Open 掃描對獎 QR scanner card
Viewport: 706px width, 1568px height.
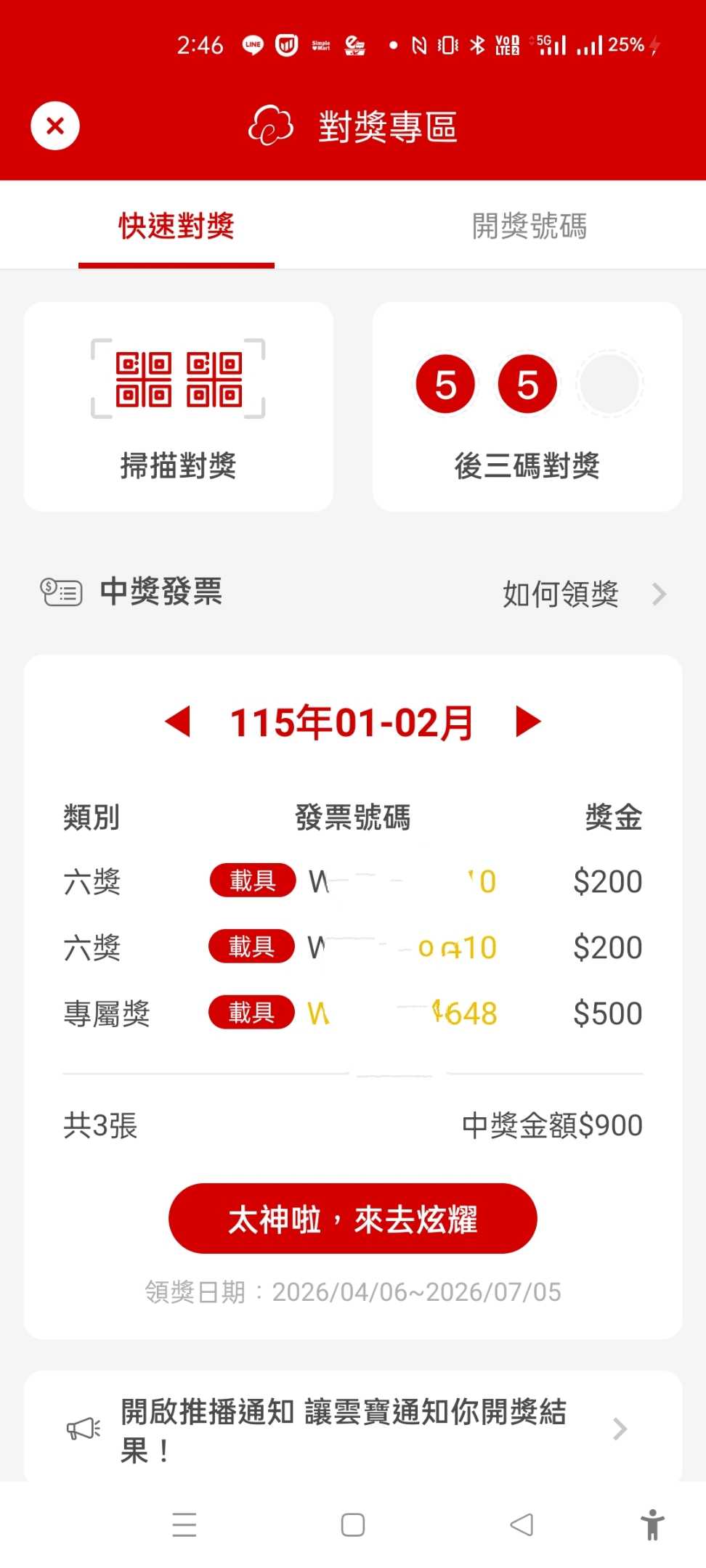pos(179,407)
